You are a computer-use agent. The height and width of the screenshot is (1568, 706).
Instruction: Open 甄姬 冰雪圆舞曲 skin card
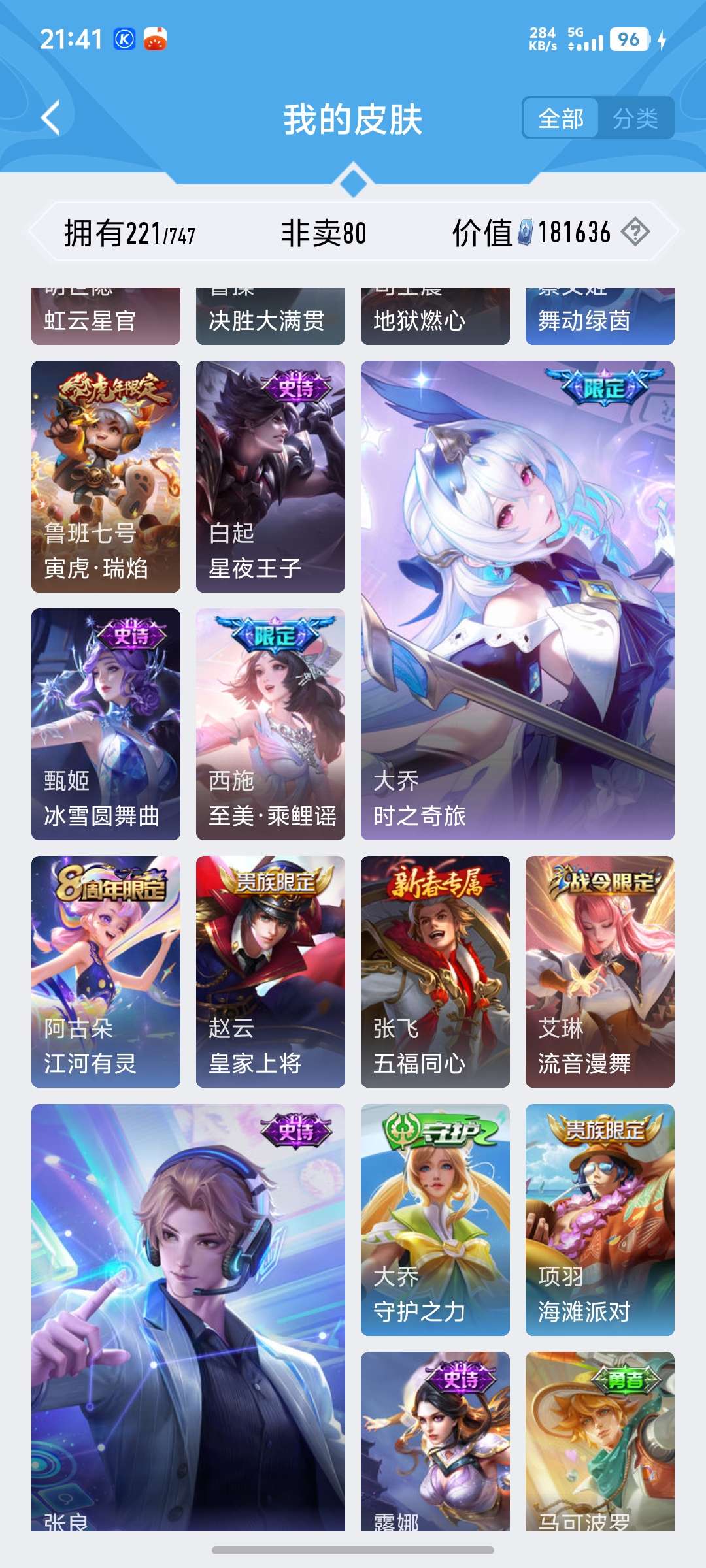click(x=106, y=724)
